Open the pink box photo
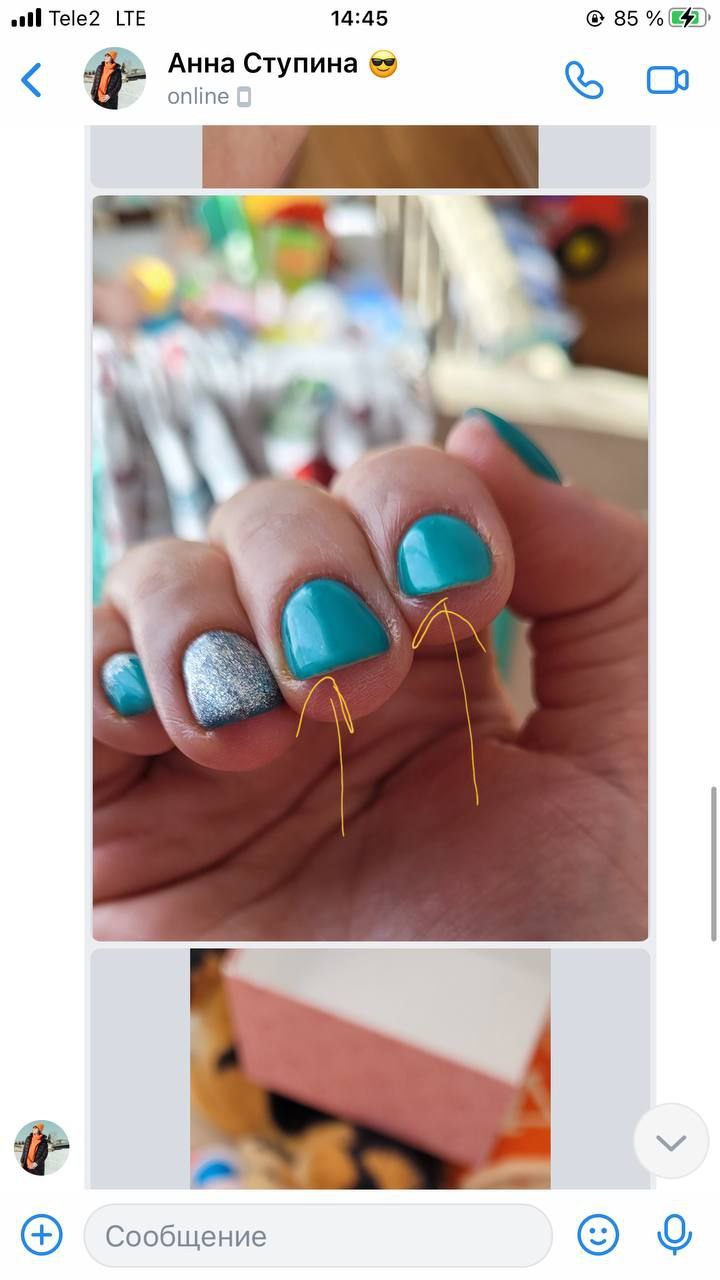 pyautogui.click(x=370, y=1069)
